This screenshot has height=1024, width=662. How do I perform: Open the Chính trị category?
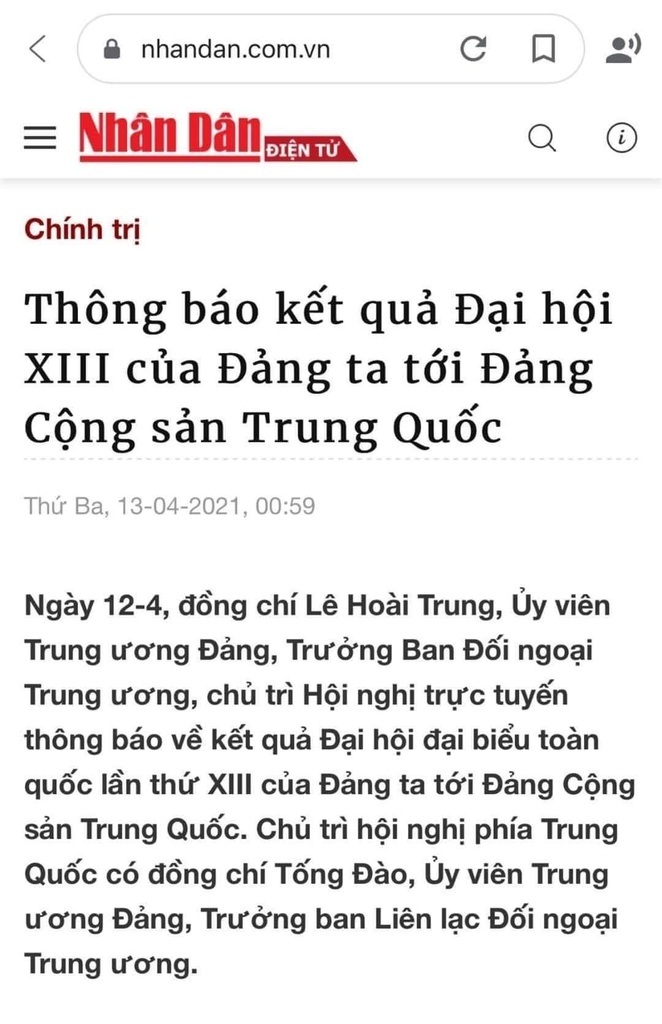pos(82,229)
